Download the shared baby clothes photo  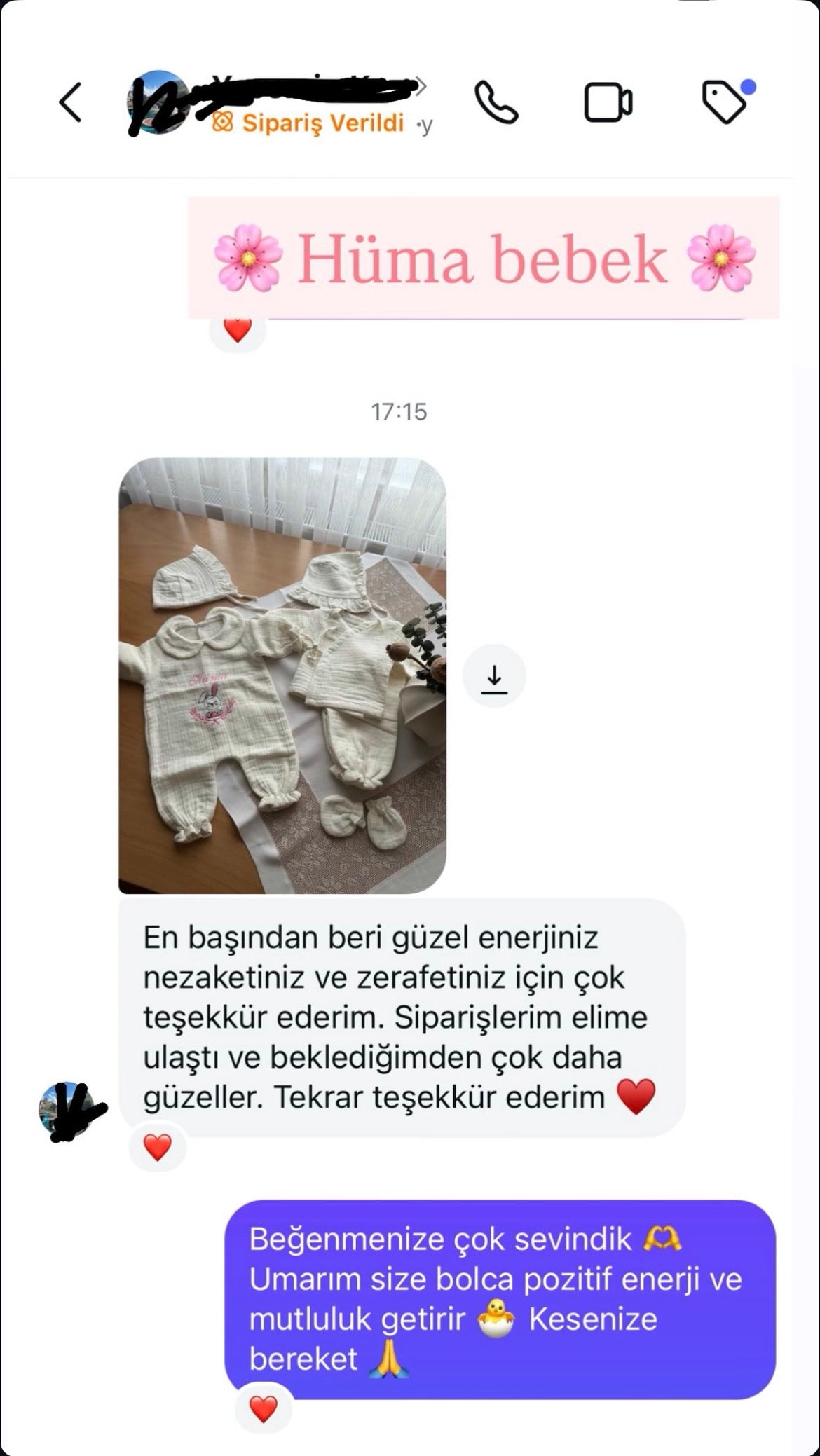click(x=494, y=676)
